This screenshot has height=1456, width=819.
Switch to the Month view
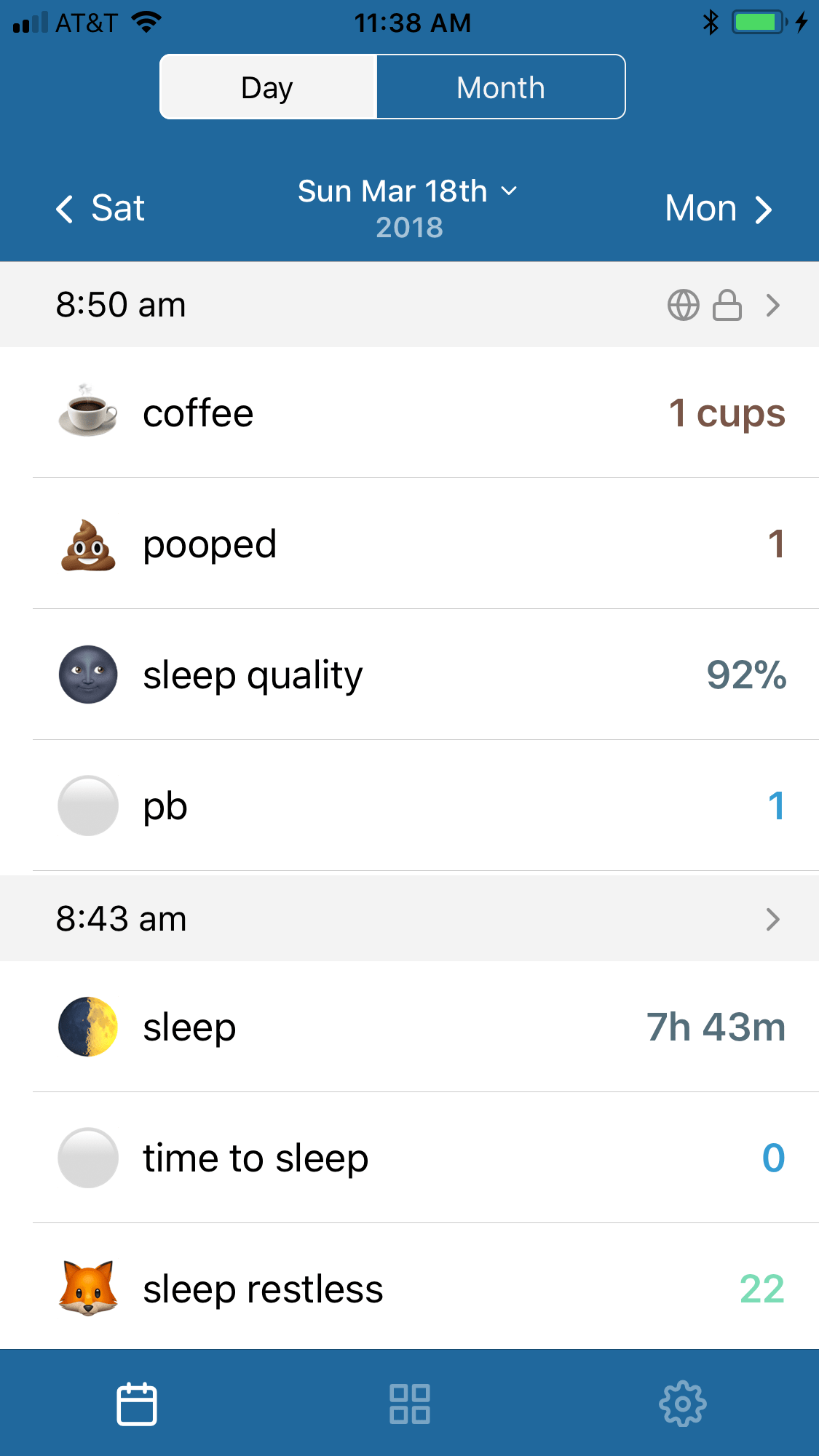[x=501, y=87]
